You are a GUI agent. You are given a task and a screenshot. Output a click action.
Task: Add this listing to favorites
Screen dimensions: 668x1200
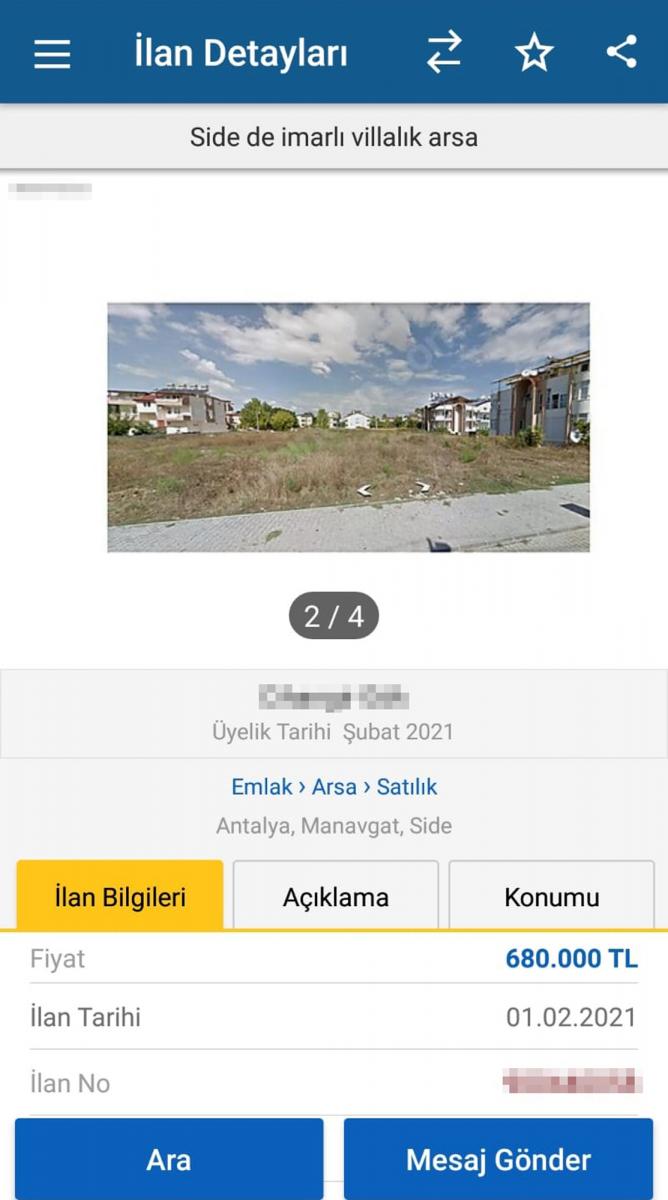(534, 53)
